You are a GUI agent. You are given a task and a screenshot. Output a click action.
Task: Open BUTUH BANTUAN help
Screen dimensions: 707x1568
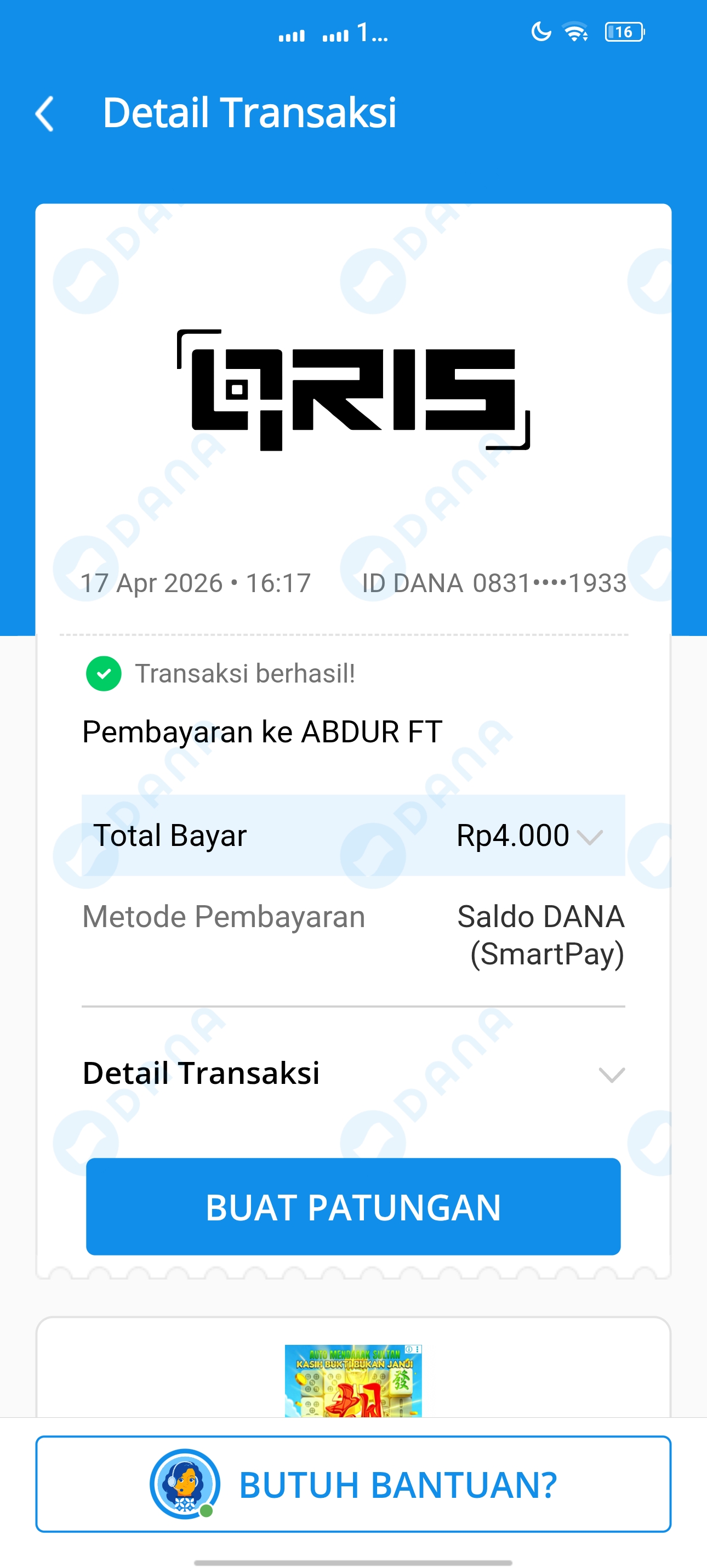point(353,1484)
